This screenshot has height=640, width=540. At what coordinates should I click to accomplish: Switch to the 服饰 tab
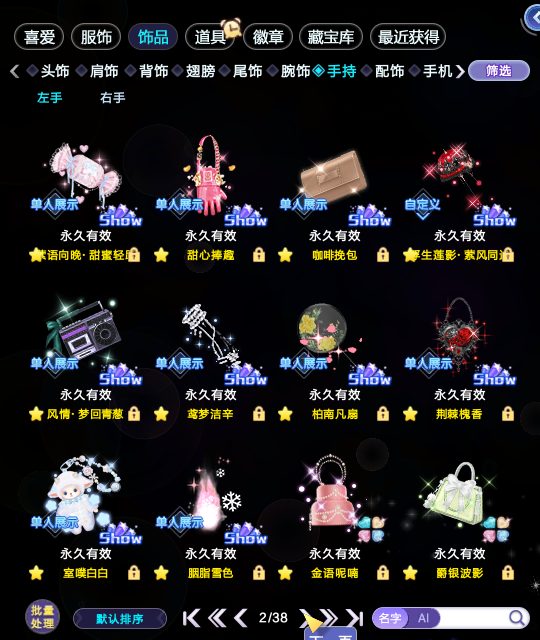96,37
